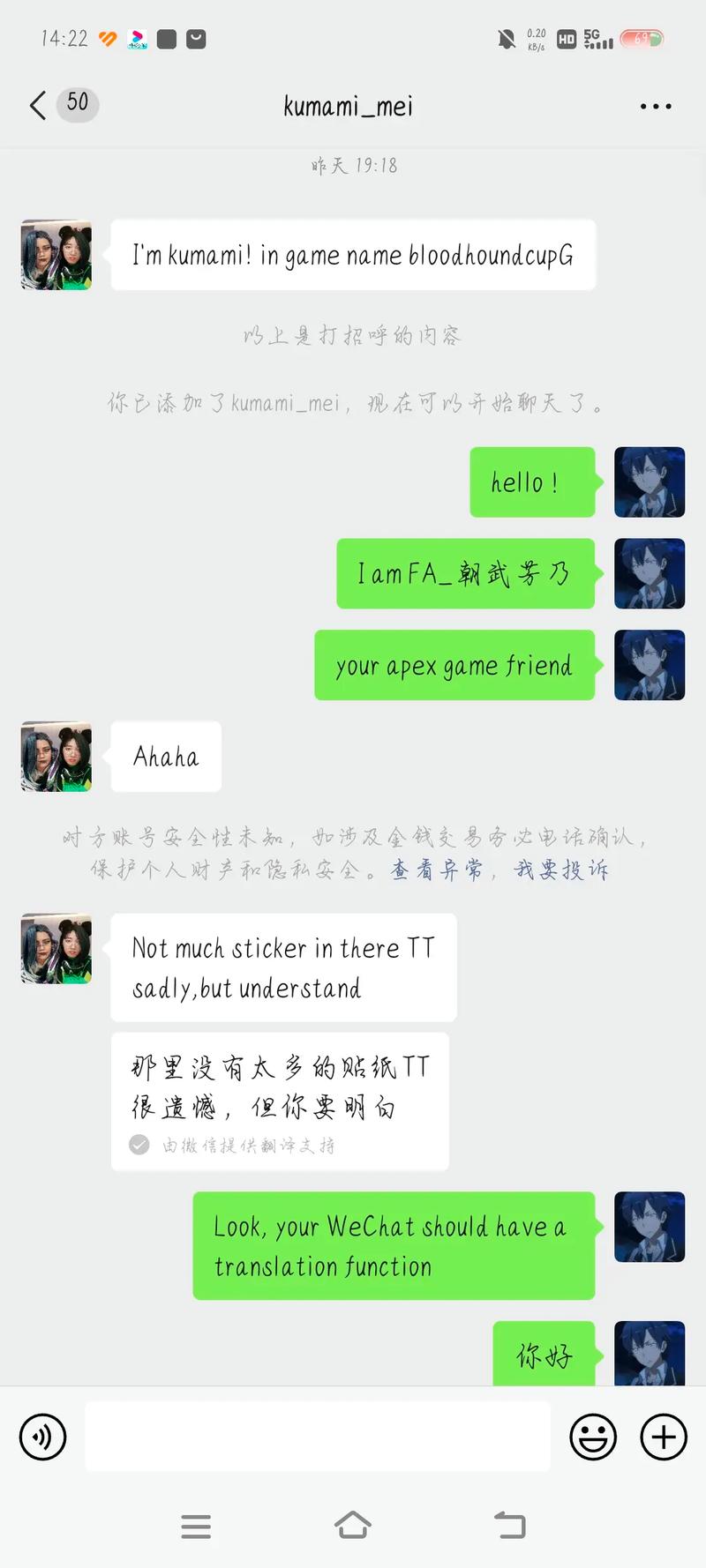This screenshot has width=706, height=1568.
Task: Tap the system home button
Action: (353, 1526)
